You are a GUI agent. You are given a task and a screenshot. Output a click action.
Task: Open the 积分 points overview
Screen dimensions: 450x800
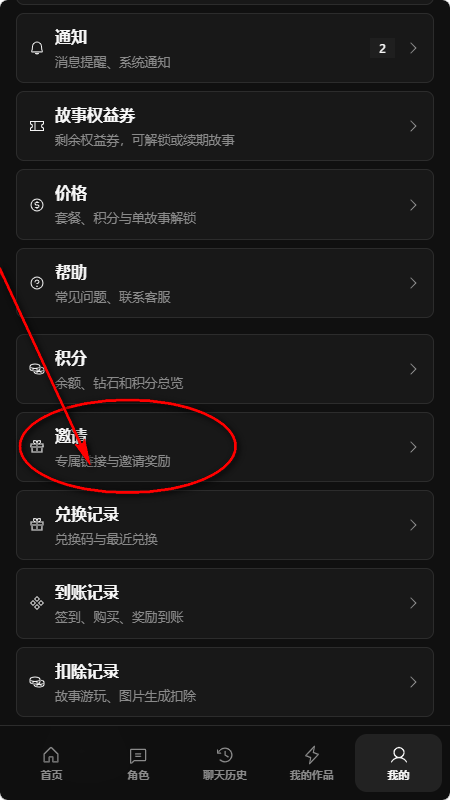(224, 369)
